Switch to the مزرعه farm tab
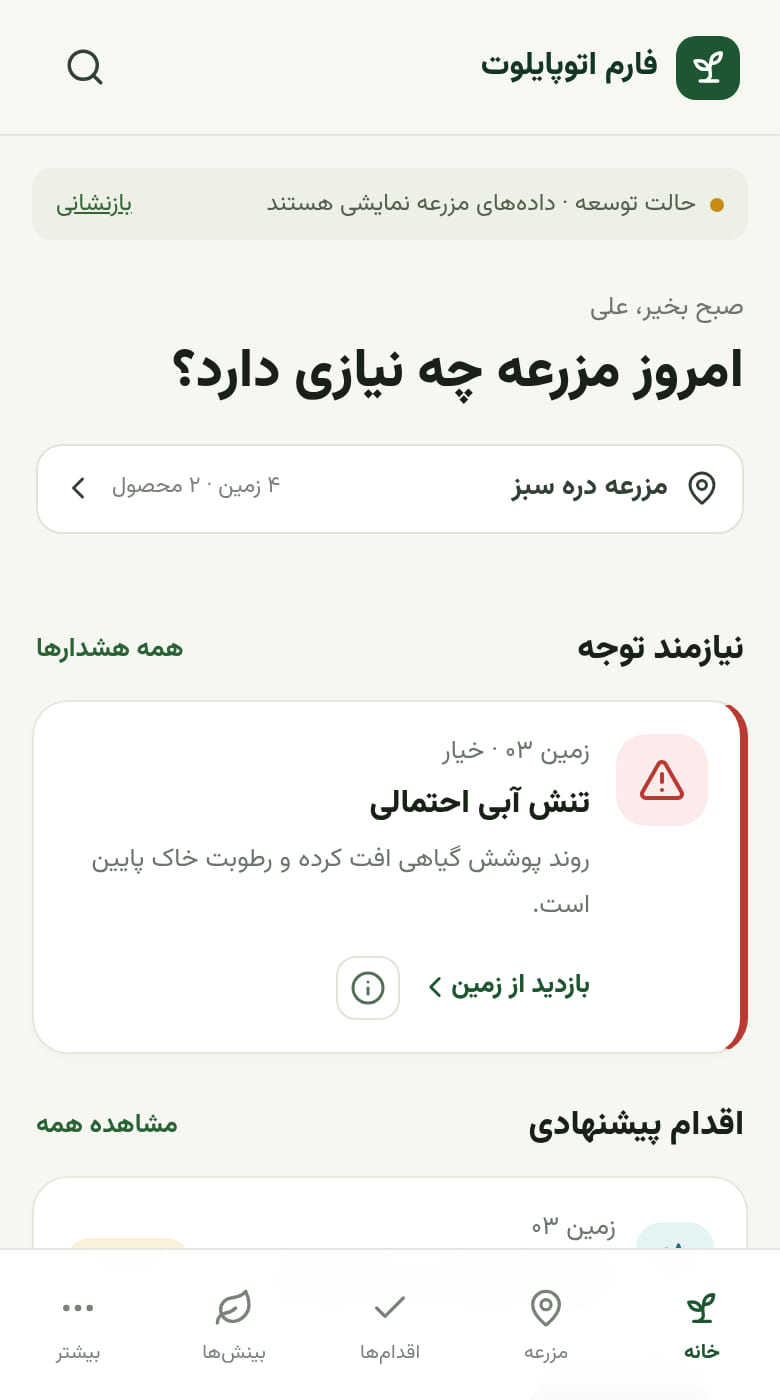Image resolution: width=780 pixels, height=1400 pixels. (x=546, y=1325)
